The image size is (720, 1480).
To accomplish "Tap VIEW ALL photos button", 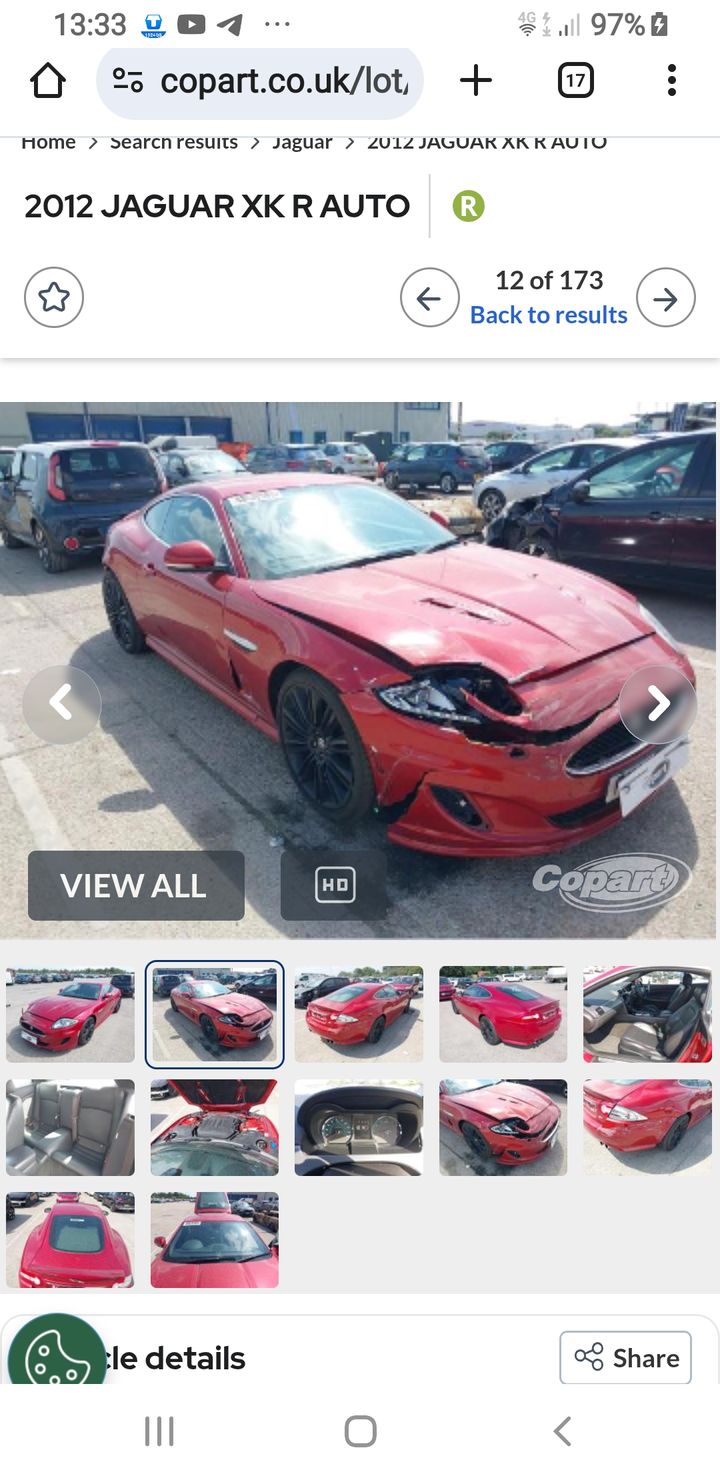I will click(135, 885).
